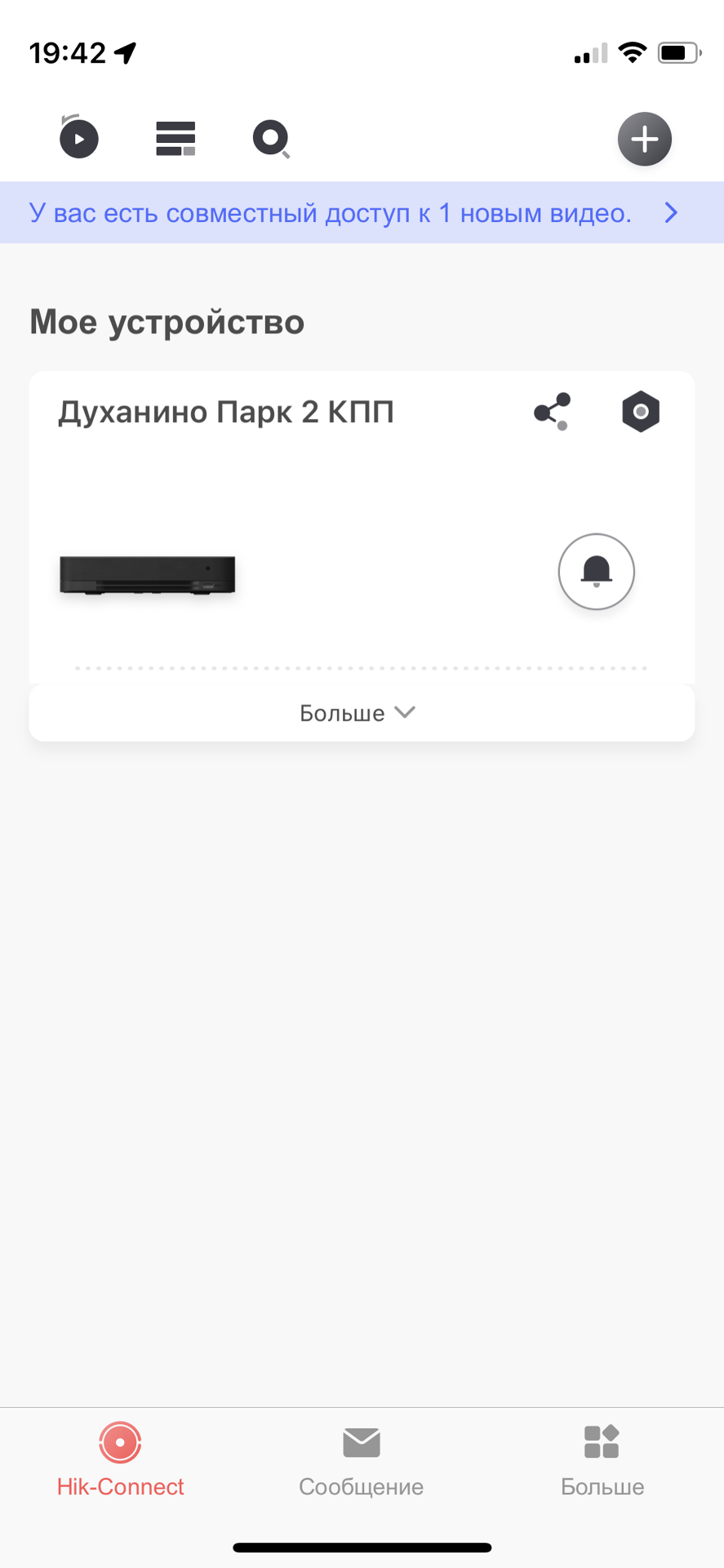Tap the alarm bell button

[x=596, y=572]
